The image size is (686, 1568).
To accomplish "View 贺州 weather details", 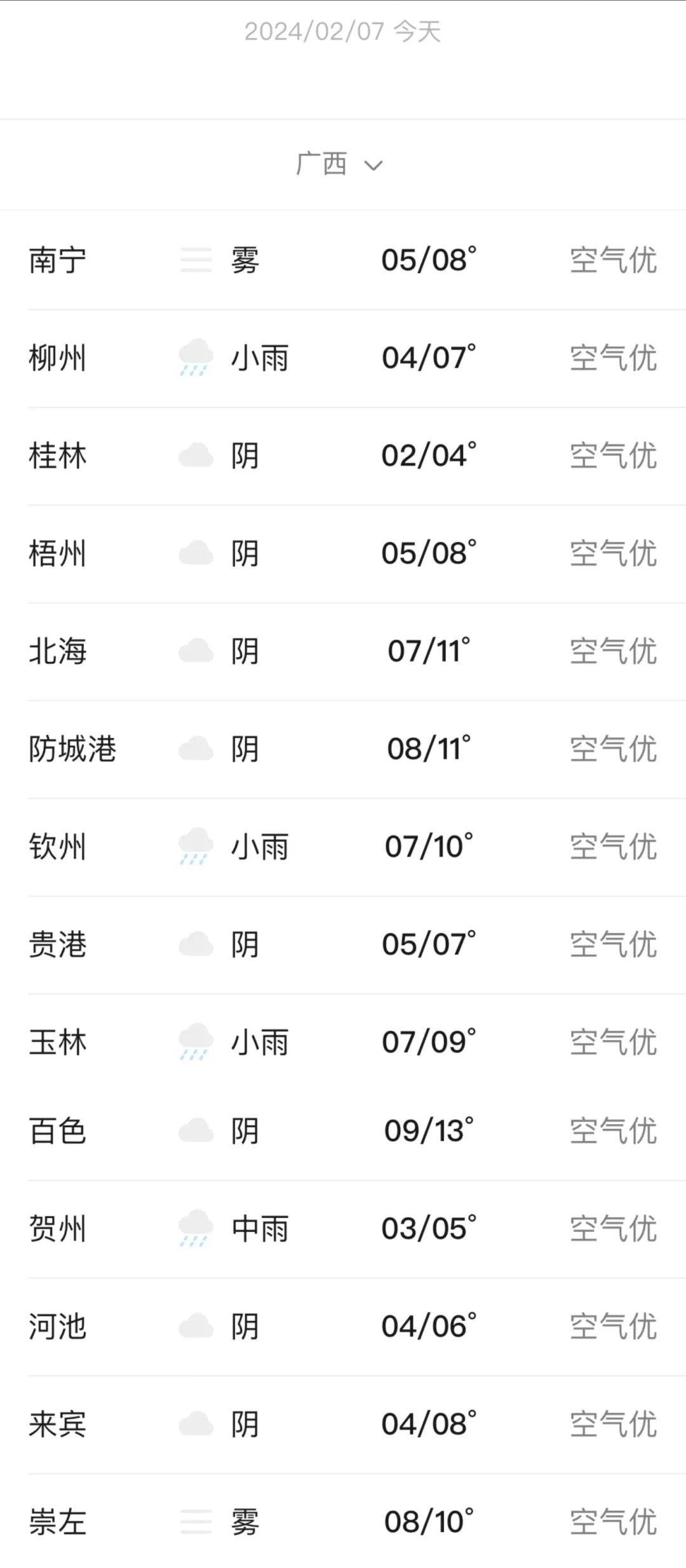I will tap(343, 1229).
